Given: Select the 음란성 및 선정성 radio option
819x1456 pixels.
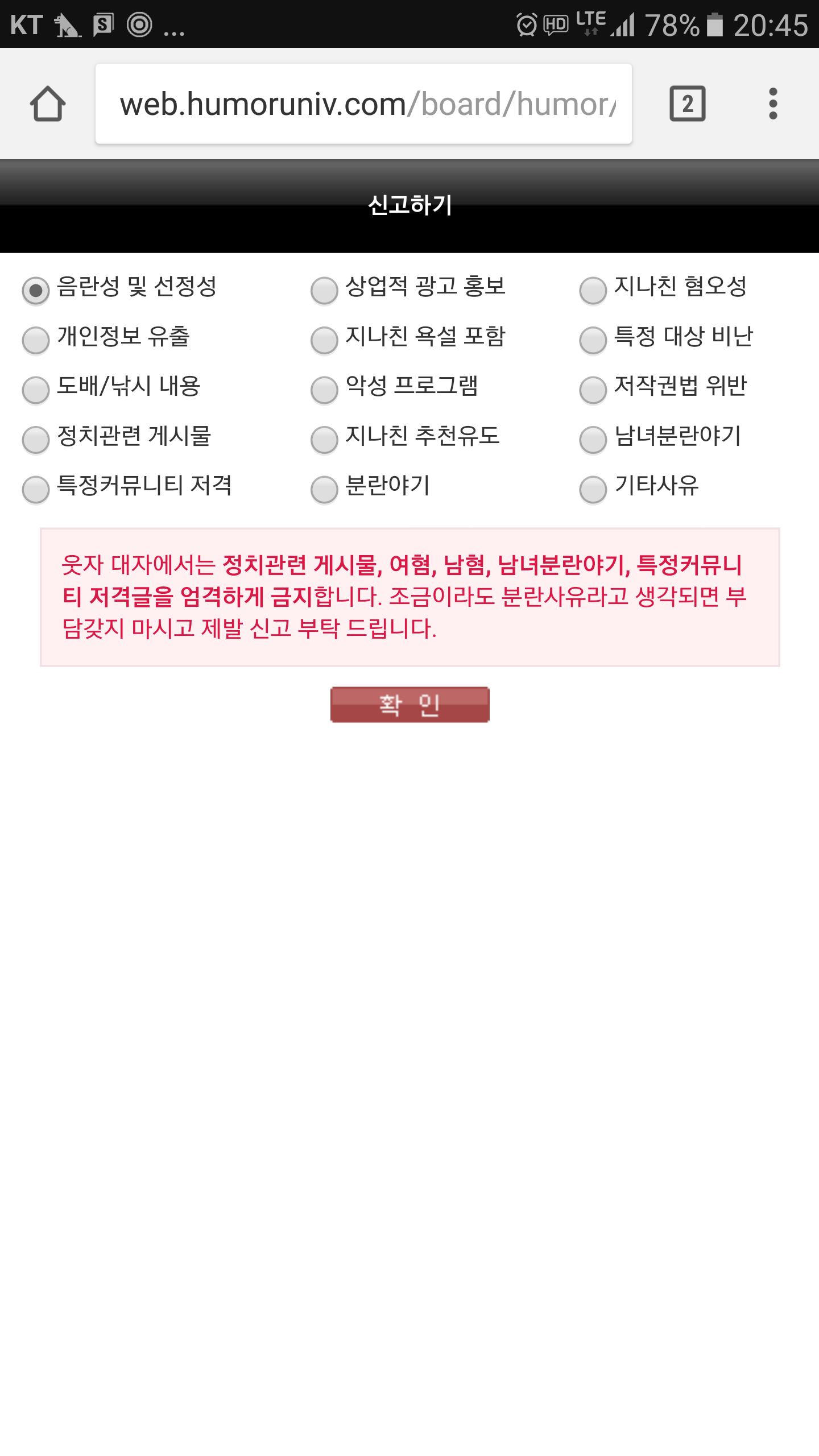Looking at the screenshot, I should click(x=36, y=291).
